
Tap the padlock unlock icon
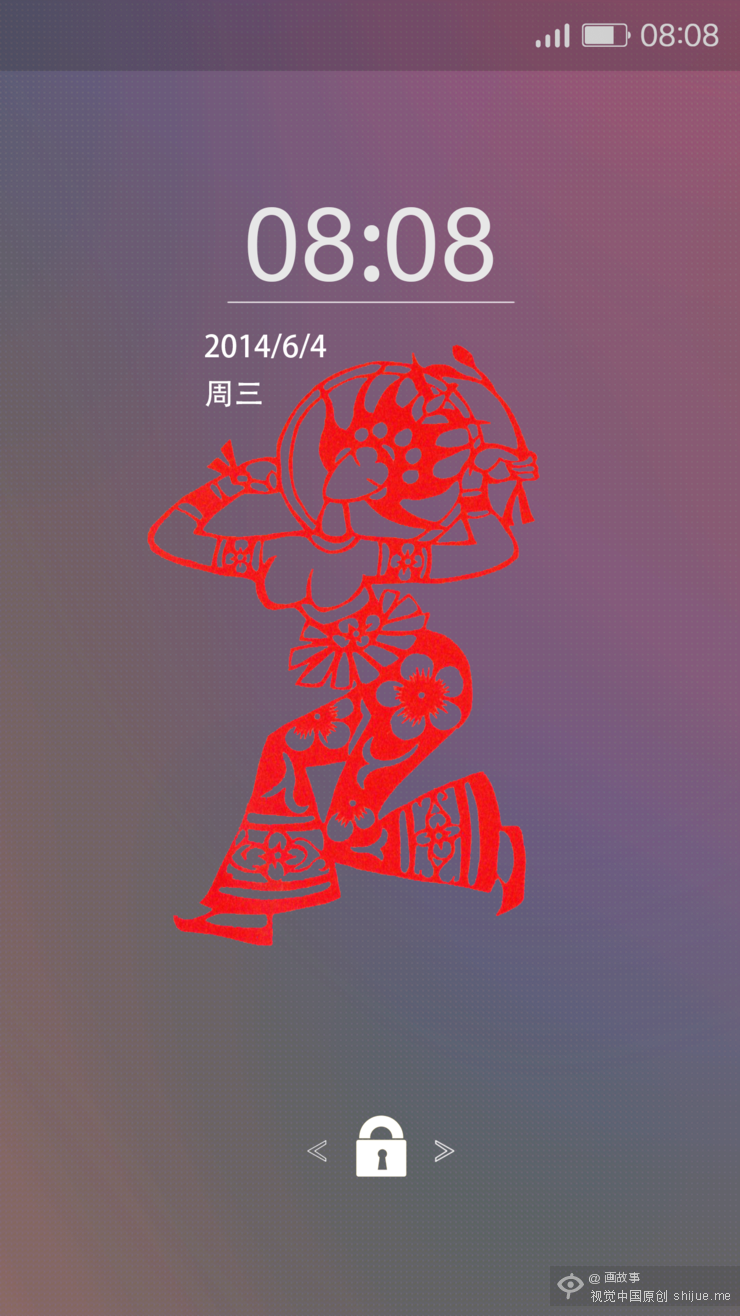pos(381,1150)
